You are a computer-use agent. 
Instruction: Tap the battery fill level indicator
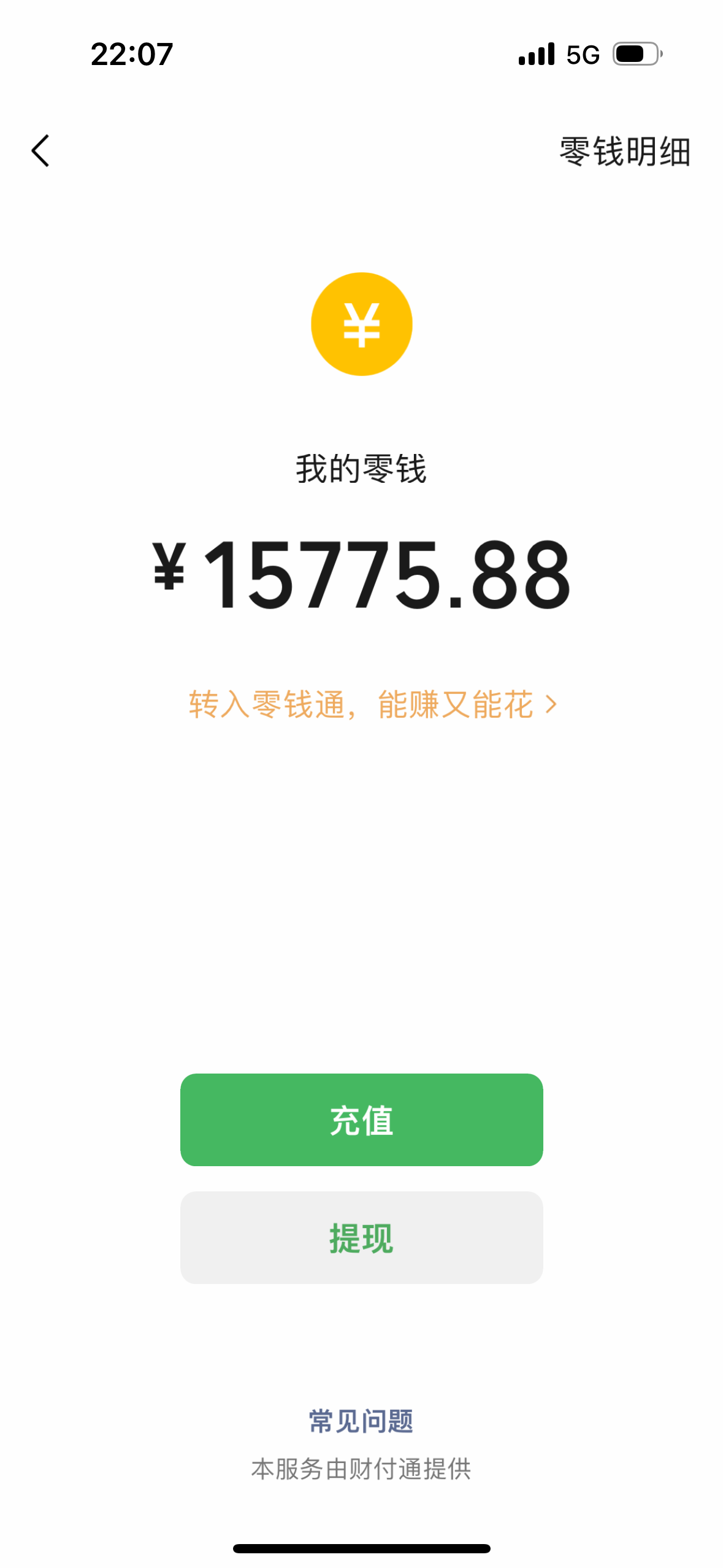click(630, 55)
